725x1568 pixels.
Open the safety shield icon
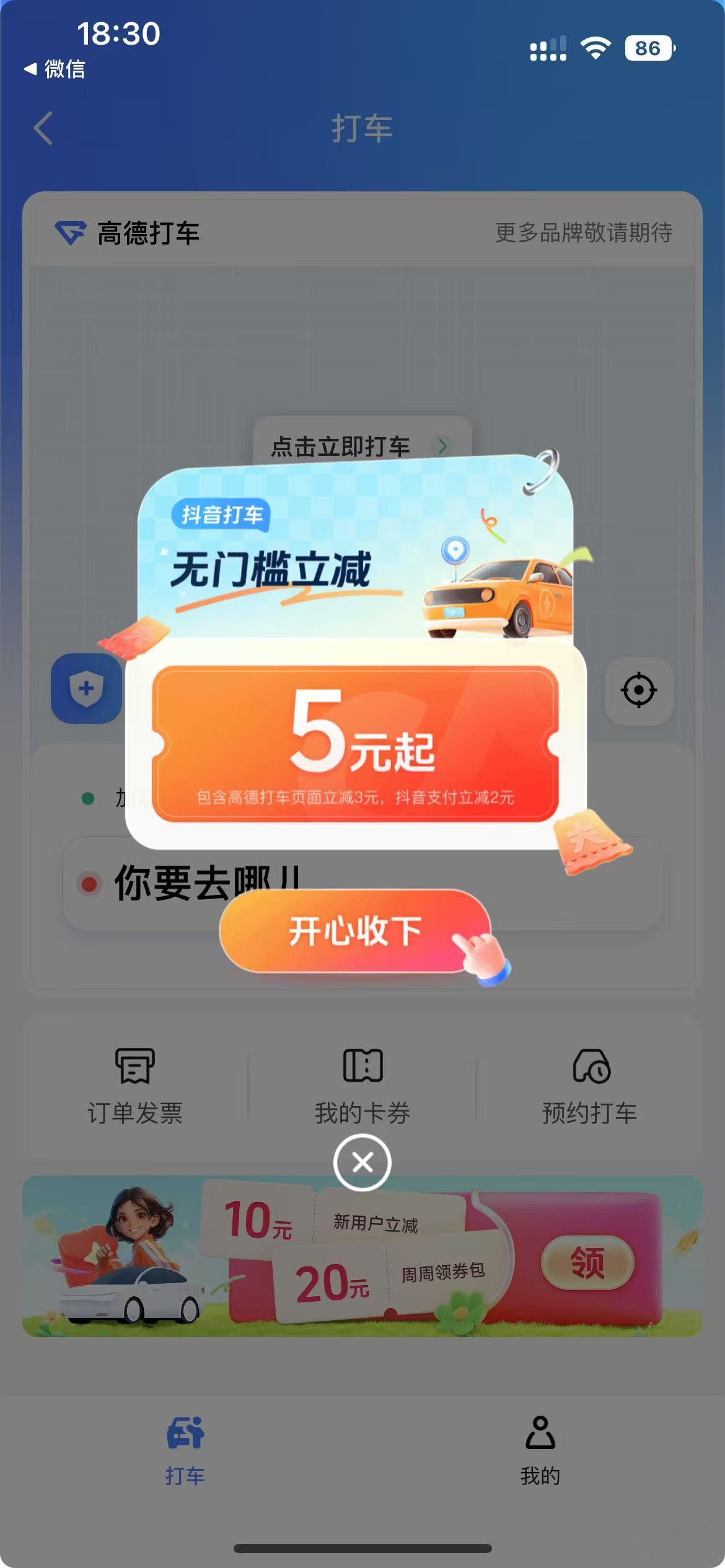coord(87,688)
